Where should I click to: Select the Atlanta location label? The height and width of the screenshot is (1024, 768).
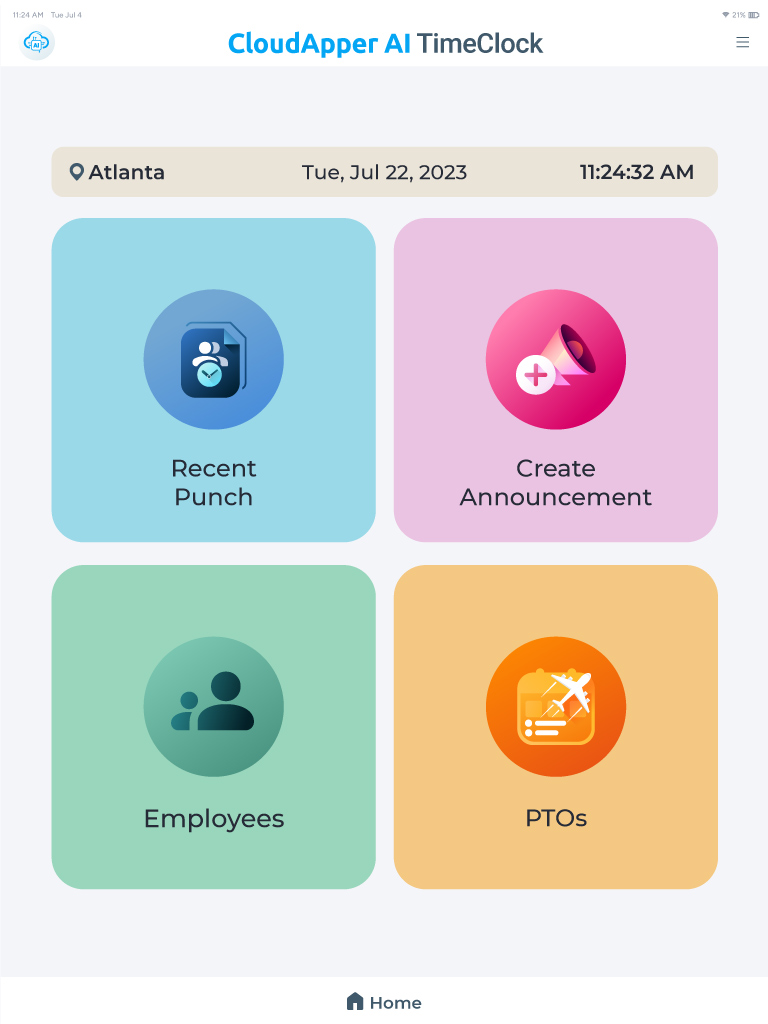[x=126, y=171]
